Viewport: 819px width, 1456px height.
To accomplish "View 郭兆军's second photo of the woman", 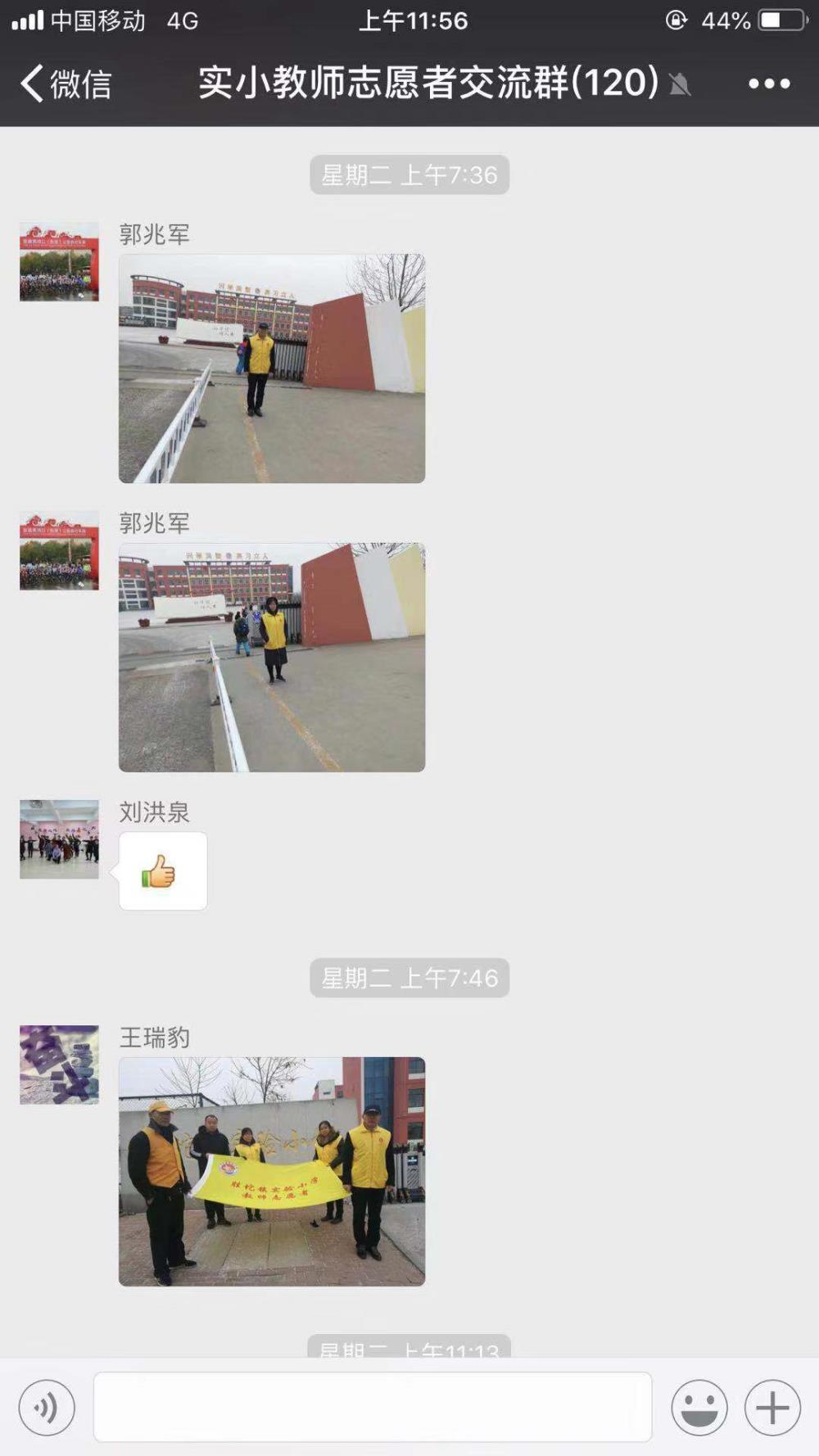I will (272, 658).
